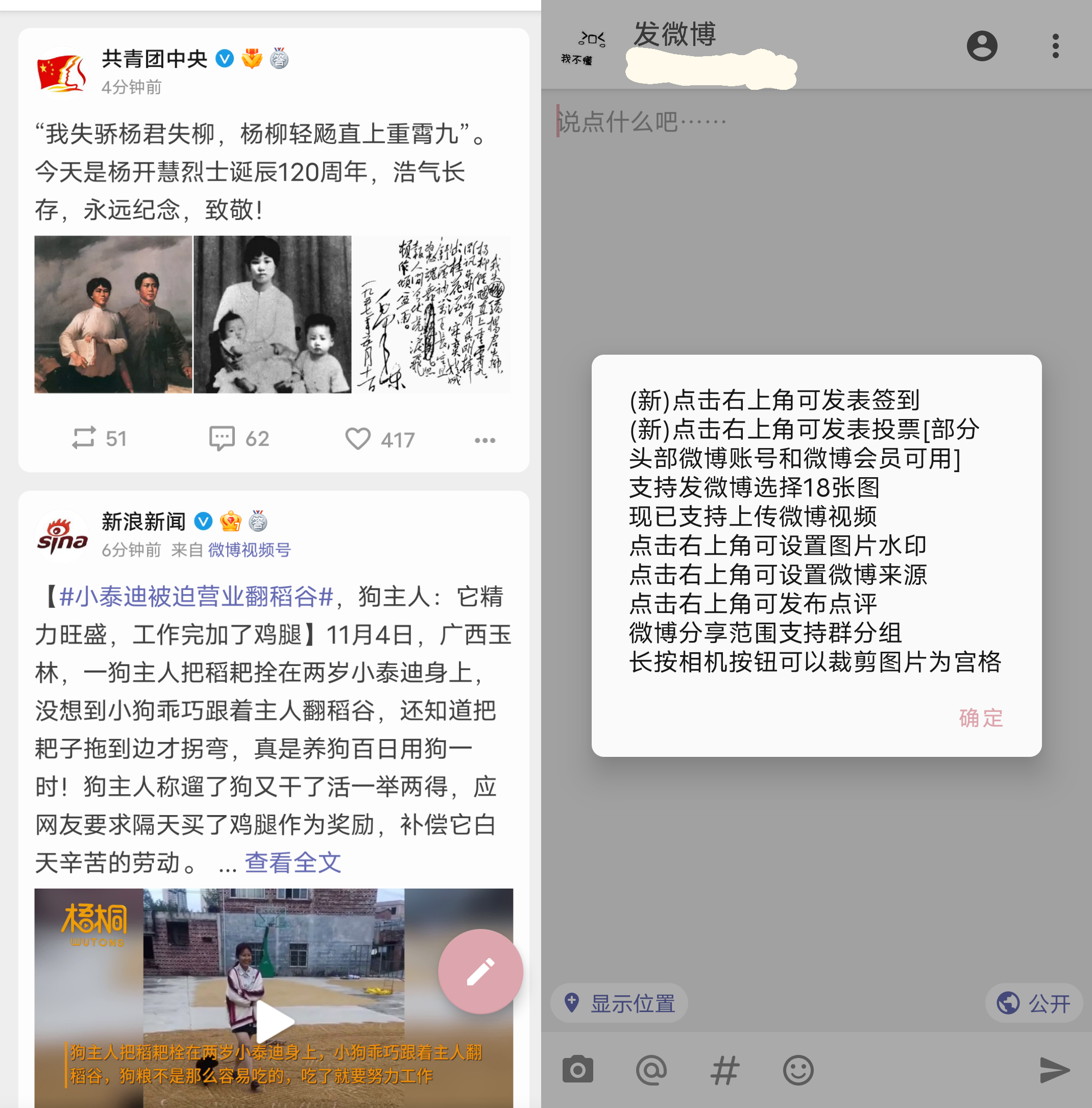Open the 共青团中央 profile avatar
The width and height of the screenshot is (1092, 1108).
click(61, 73)
